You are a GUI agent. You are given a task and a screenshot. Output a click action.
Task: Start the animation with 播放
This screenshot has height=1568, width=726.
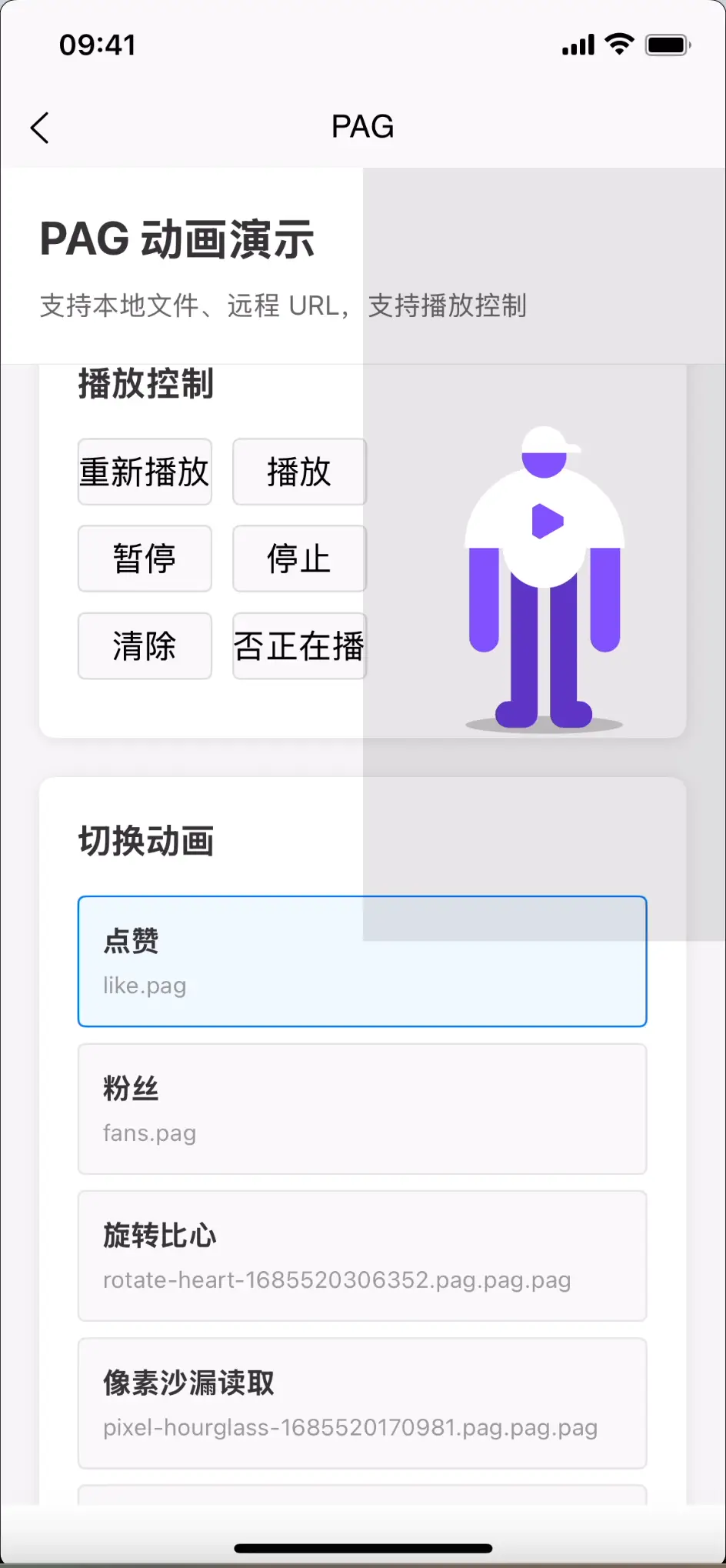click(299, 472)
